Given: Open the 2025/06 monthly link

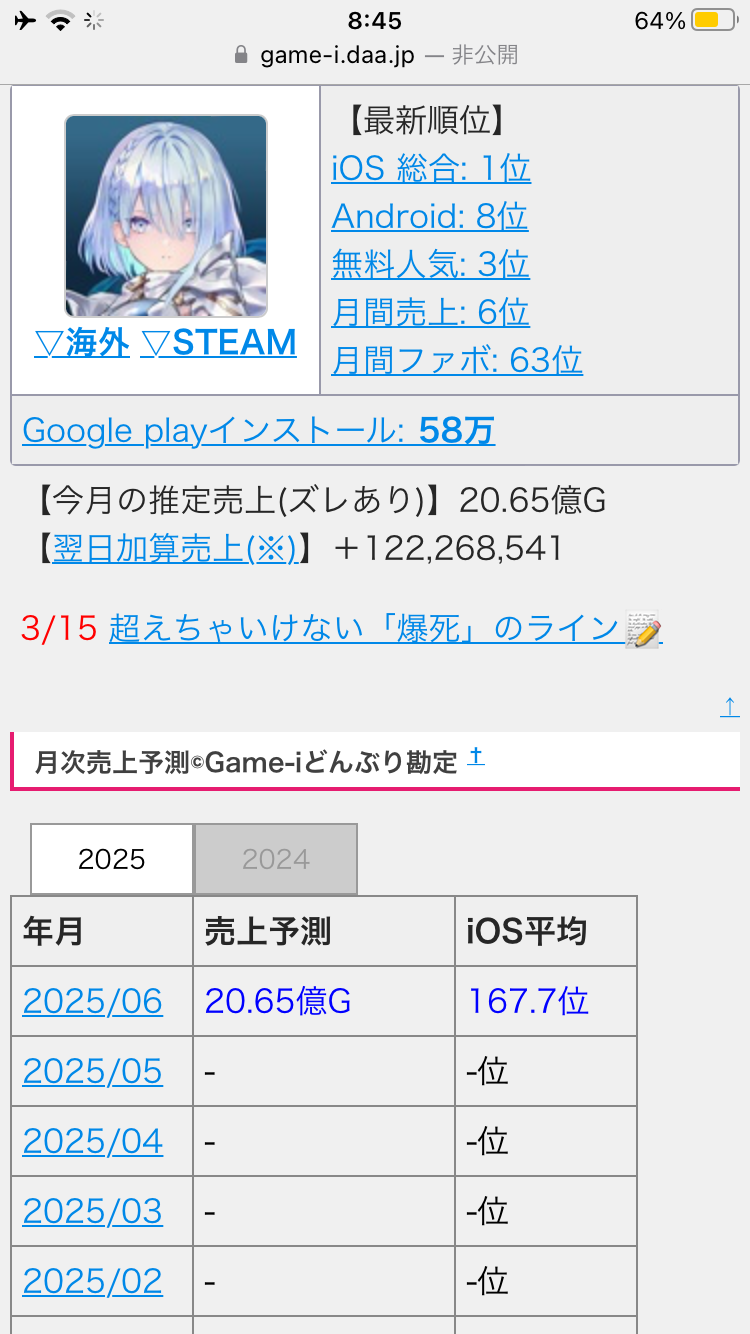Looking at the screenshot, I should (x=93, y=1001).
